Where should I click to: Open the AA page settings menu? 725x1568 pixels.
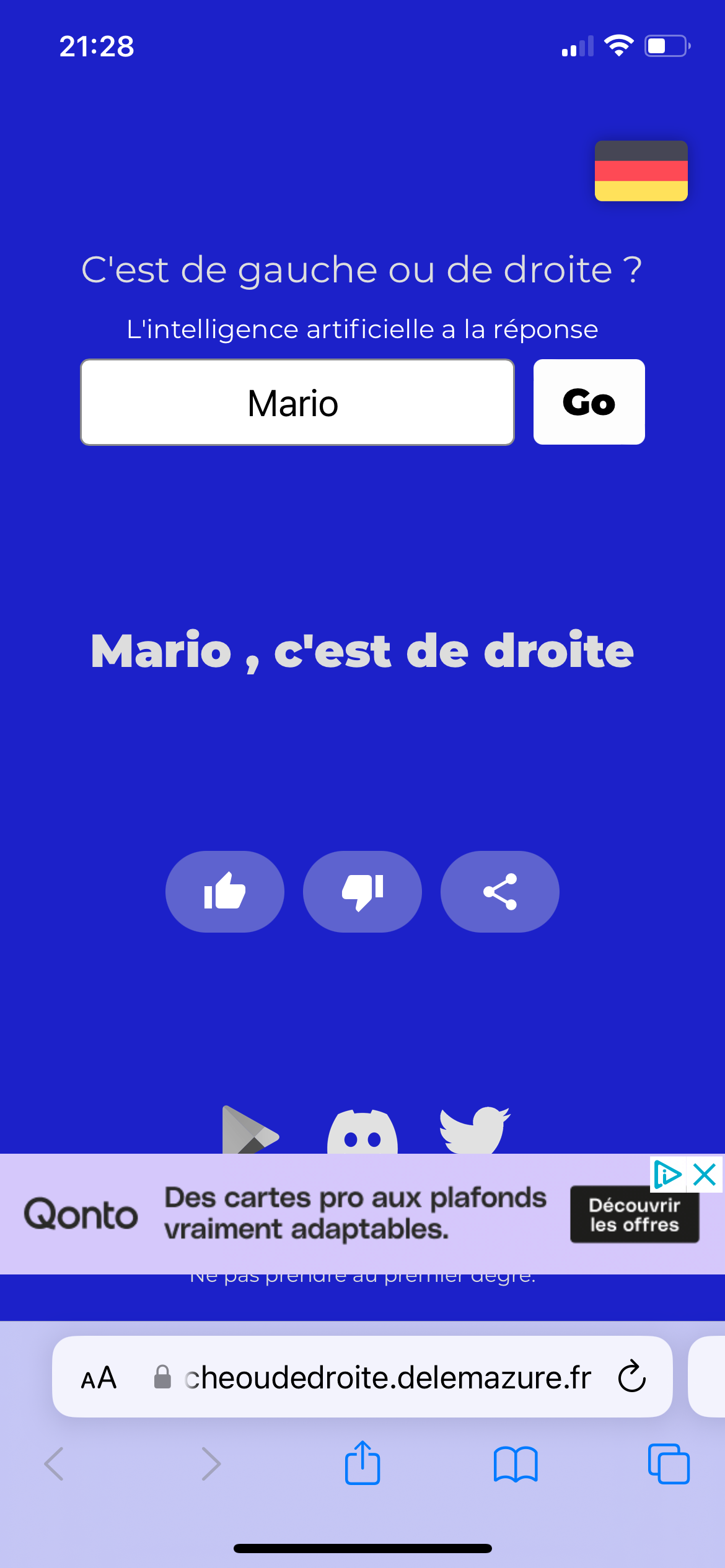(x=99, y=1377)
